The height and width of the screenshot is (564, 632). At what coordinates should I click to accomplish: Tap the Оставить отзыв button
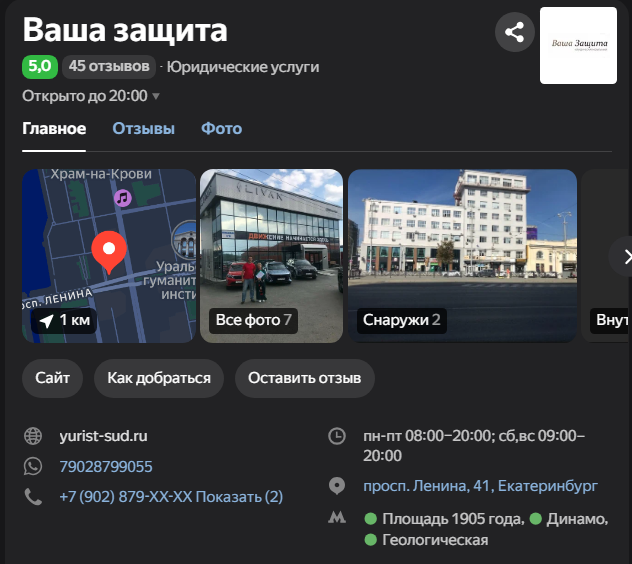pos(304,378)
